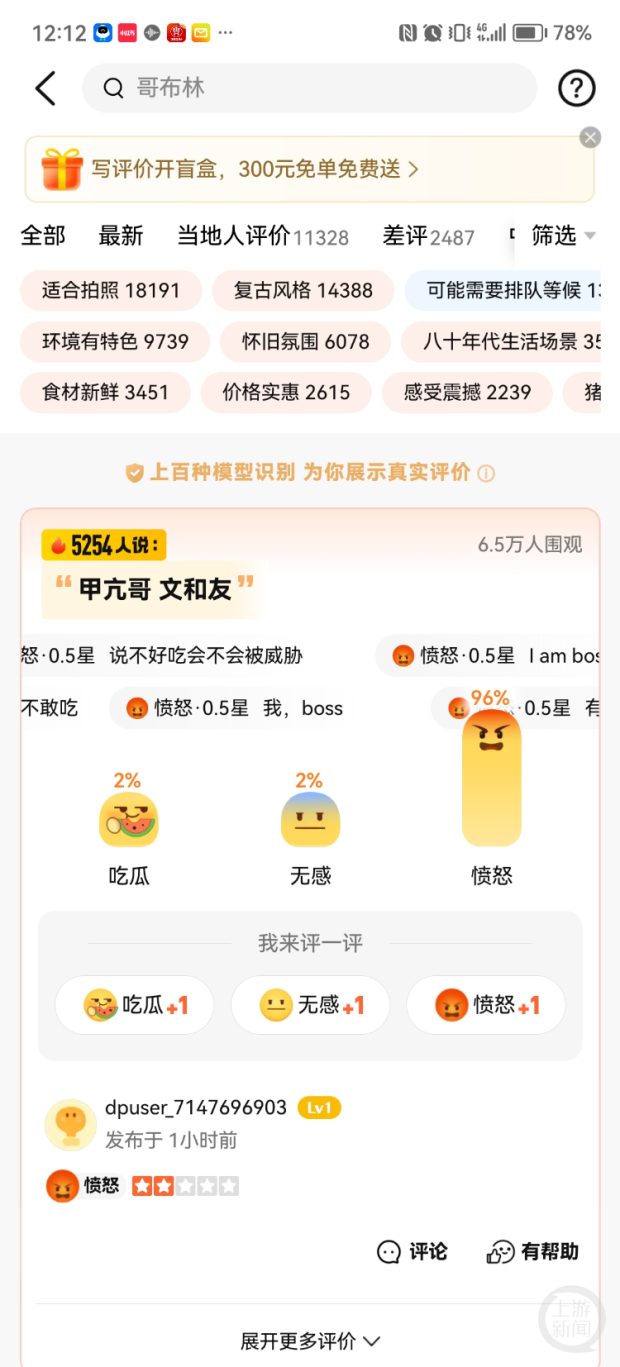
Task: Filter by 环境有特色 9739 chip
Action: (115, 342)
